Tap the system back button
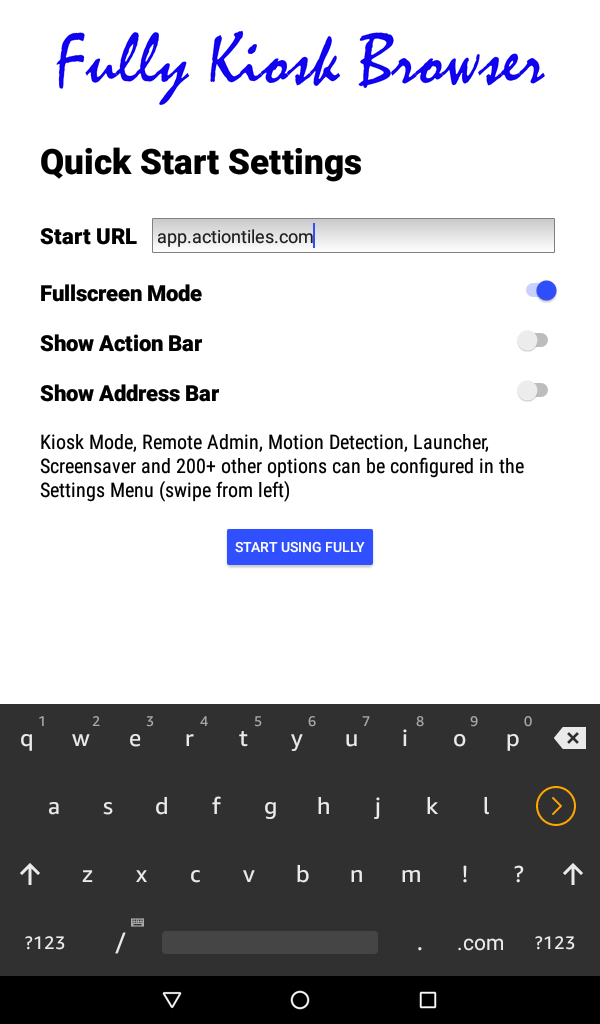600x1024 pixels. point(172,999)
